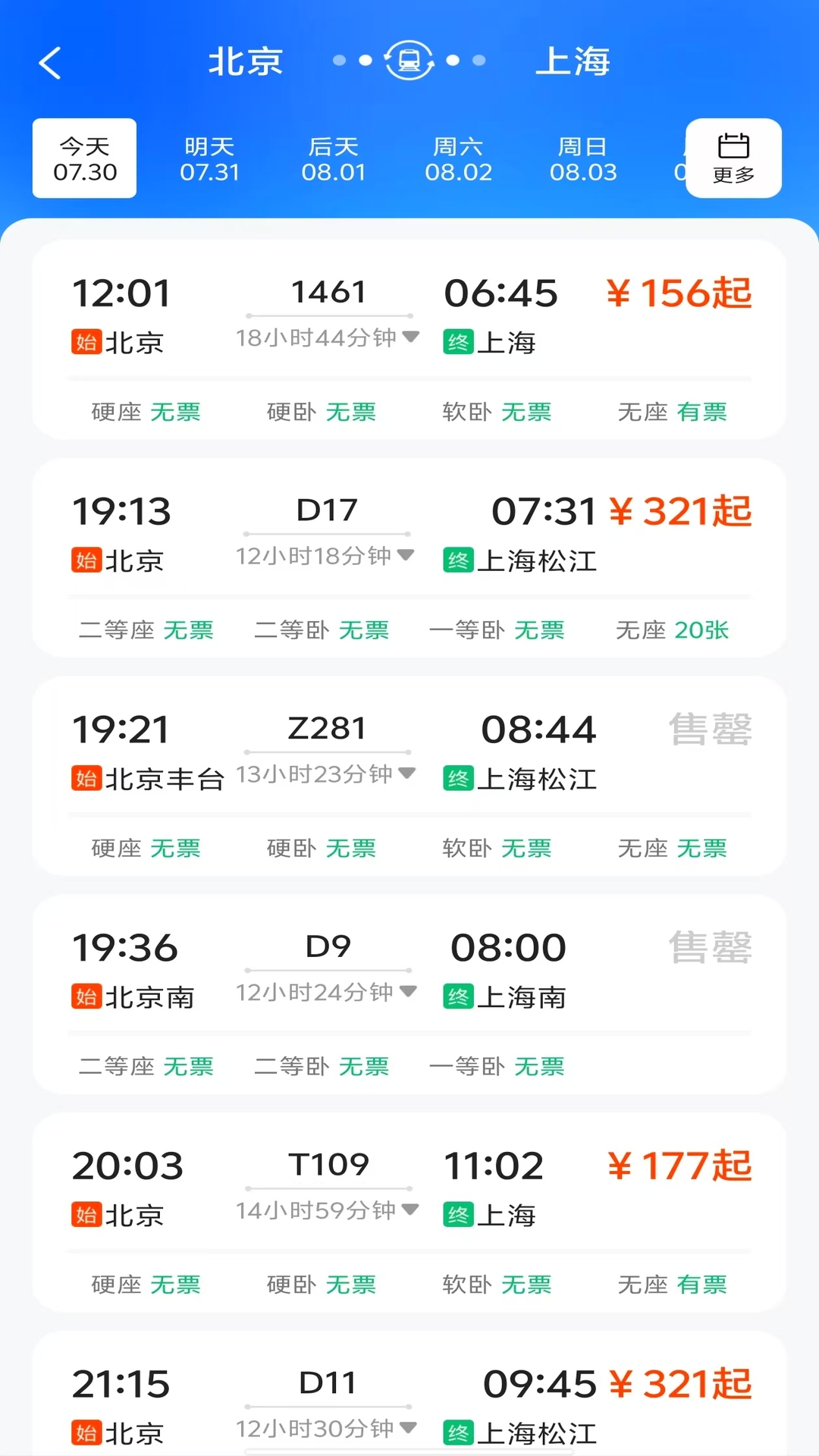Tap the swap stations train icon

409,60
